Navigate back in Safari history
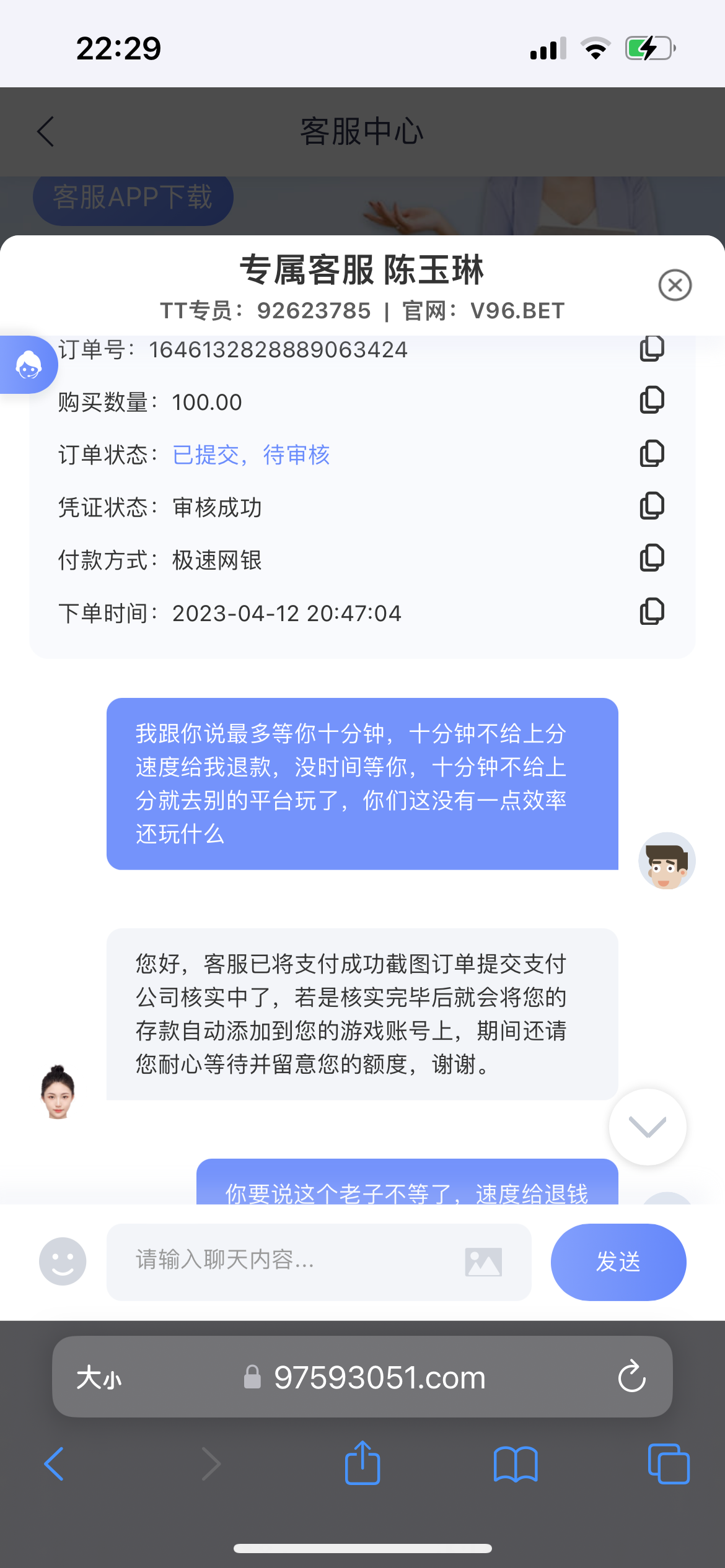Viewport: 725px width, 1568px height. [53, 1463]
